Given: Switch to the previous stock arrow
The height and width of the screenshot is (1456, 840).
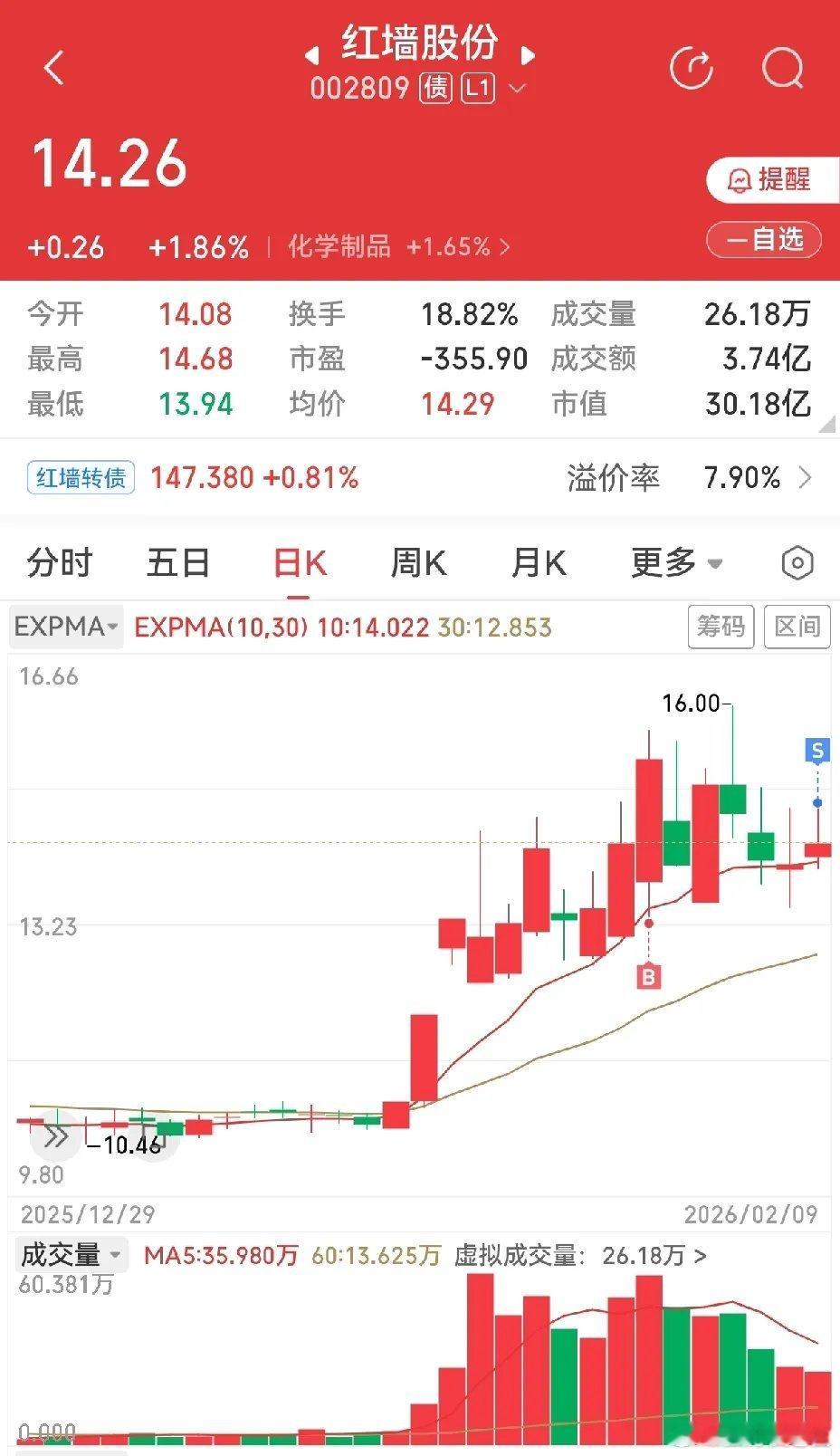Looking at the screenshot, I should (311, 56).
